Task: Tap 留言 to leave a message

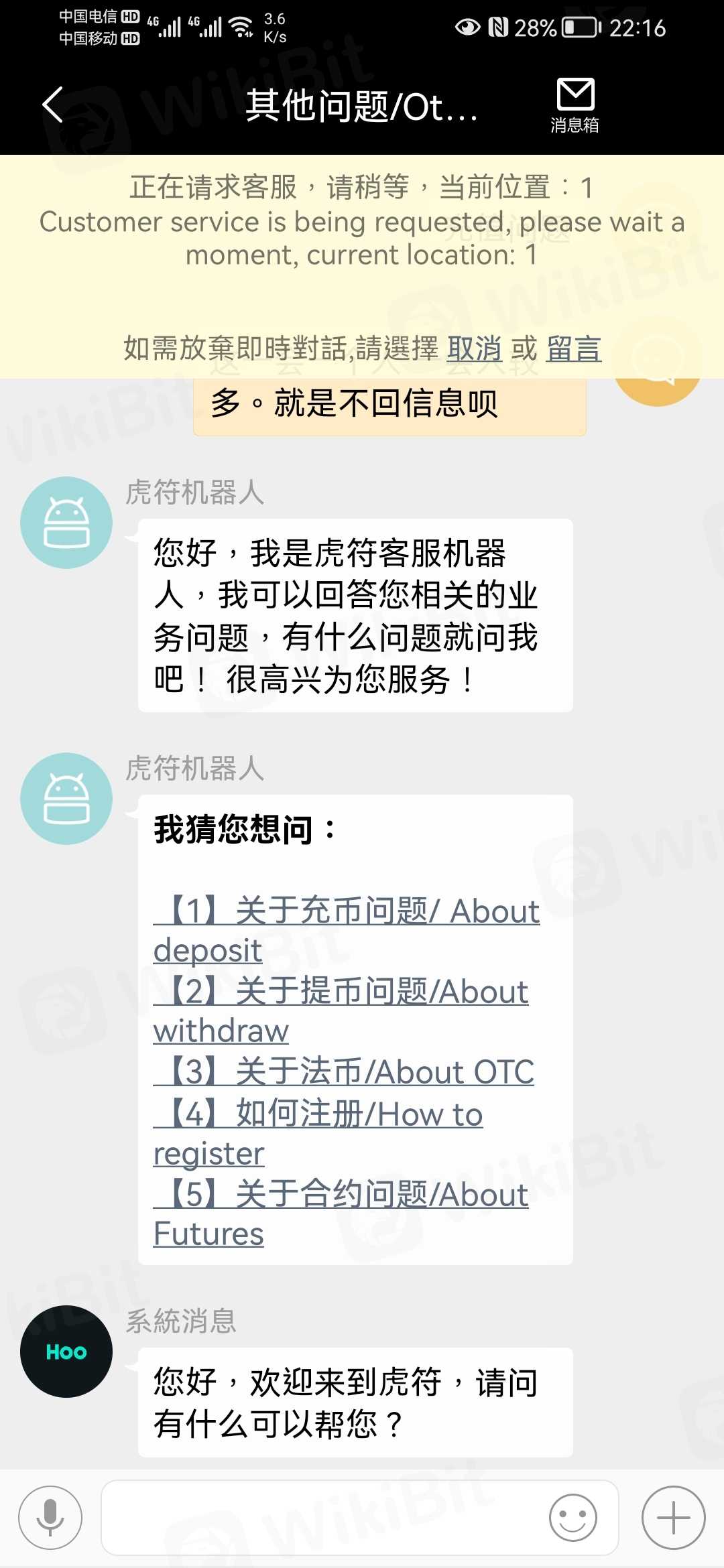Action: 574,349
